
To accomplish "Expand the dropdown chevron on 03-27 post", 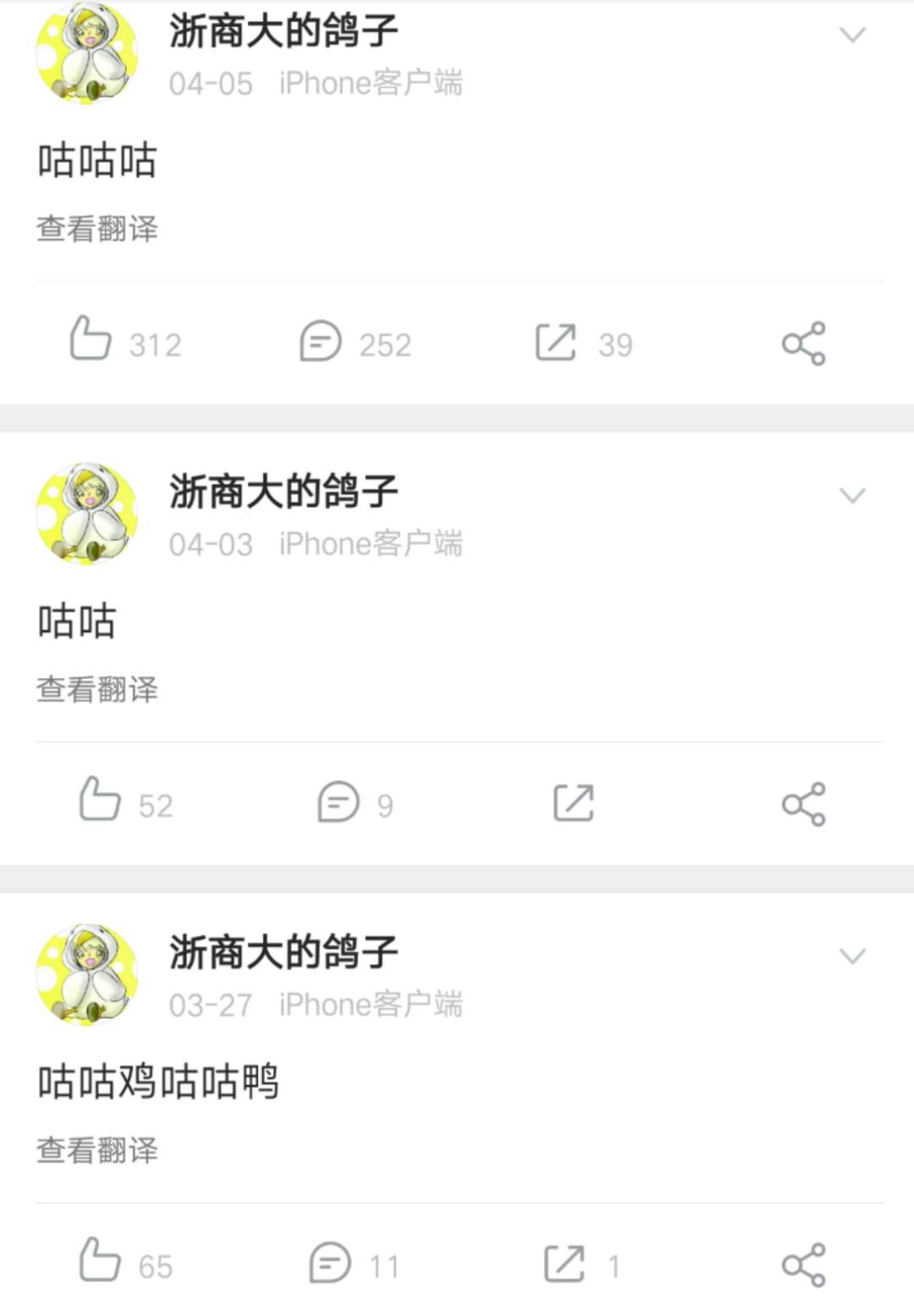I will [851, 956].
